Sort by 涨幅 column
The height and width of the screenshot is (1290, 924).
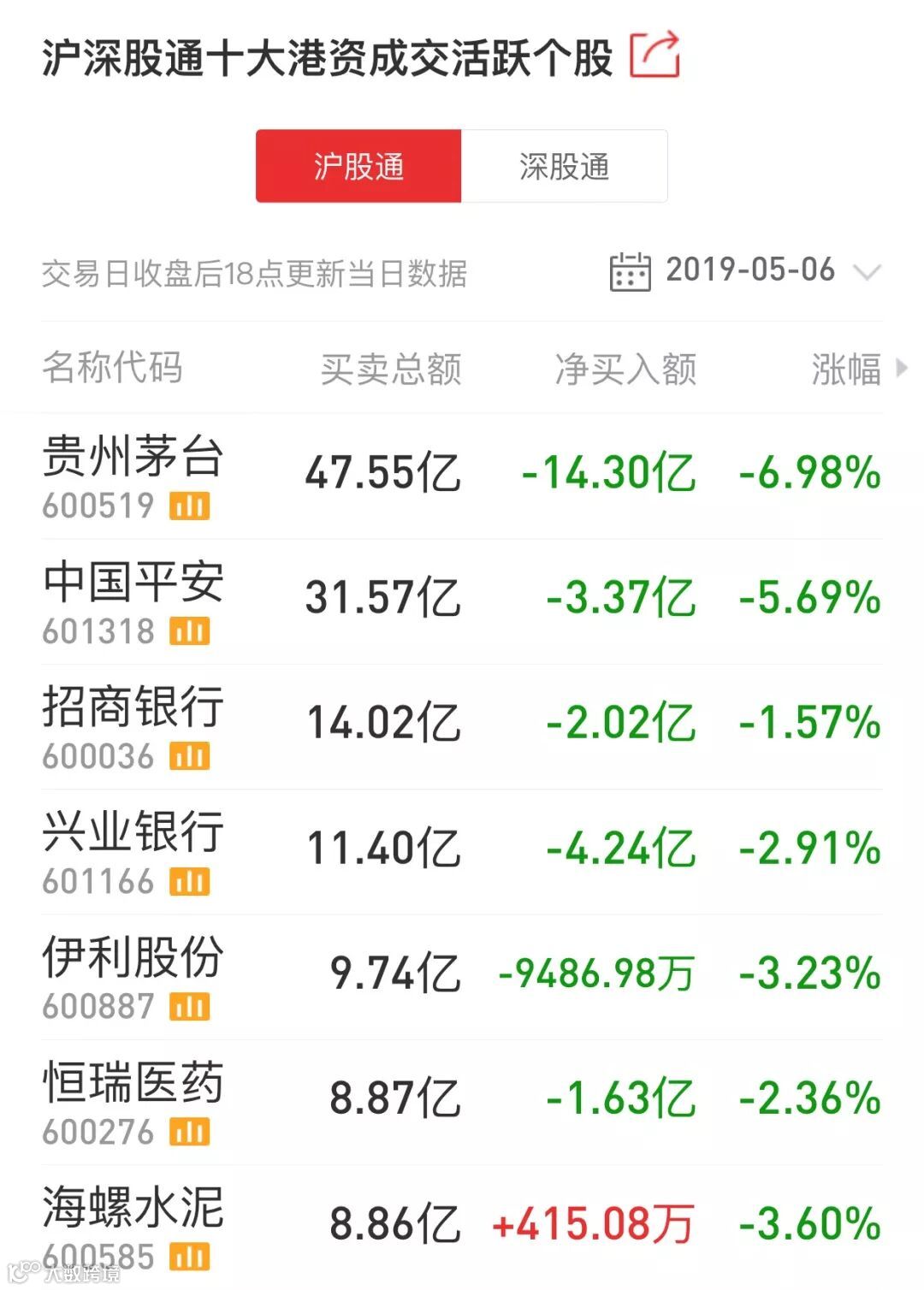(x=846, y=369)
